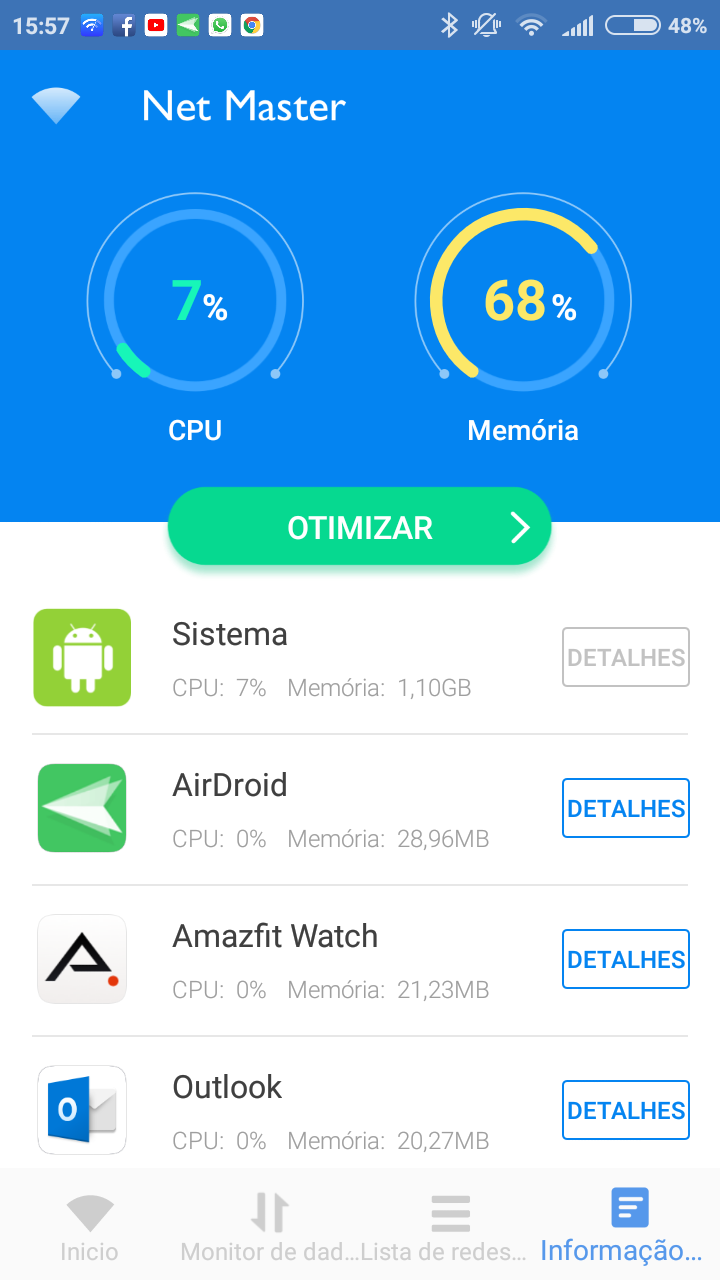Viewport: 720px width, 1280px height.
Task: Select the Informação tab
Action: coord(629,1225)
